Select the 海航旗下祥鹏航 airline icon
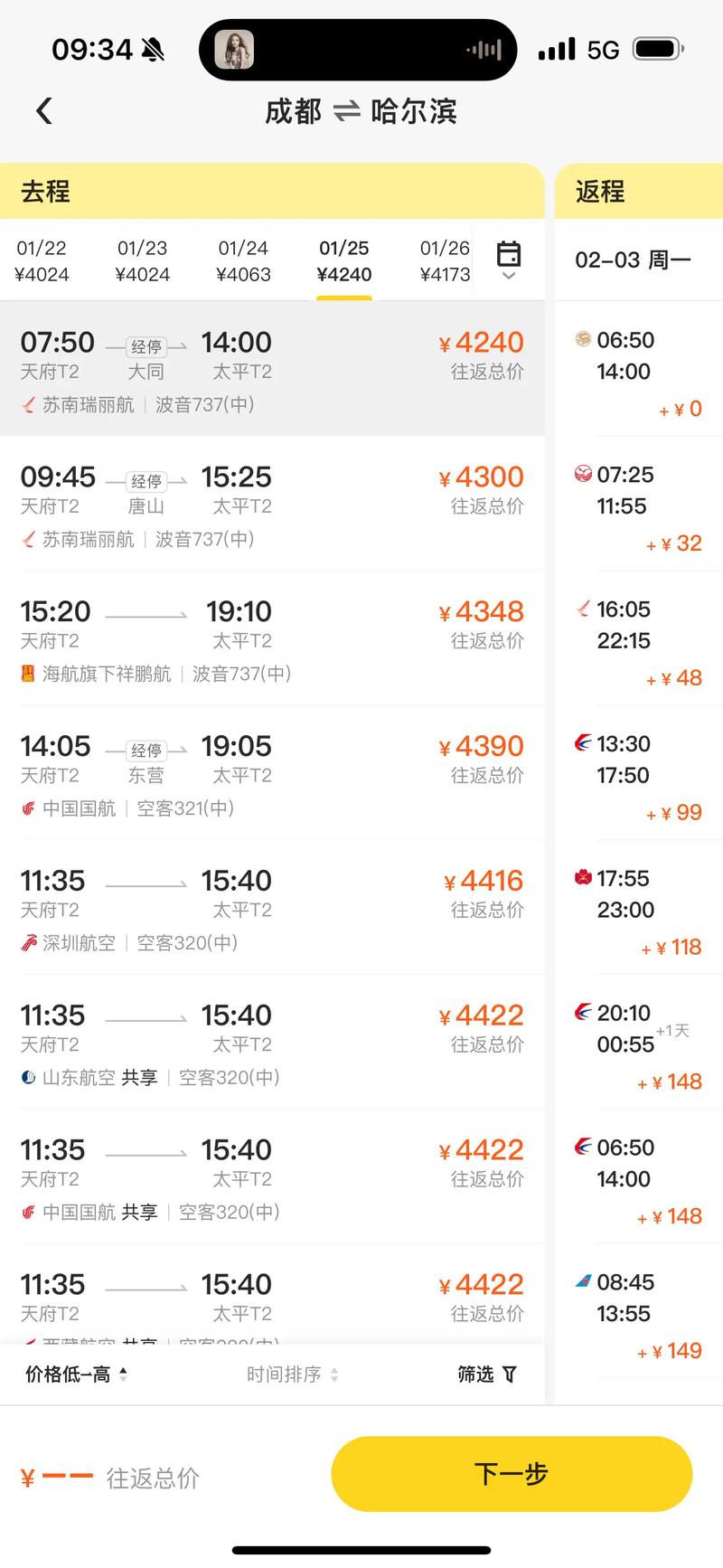723x1568 pixels. point(27,674)
